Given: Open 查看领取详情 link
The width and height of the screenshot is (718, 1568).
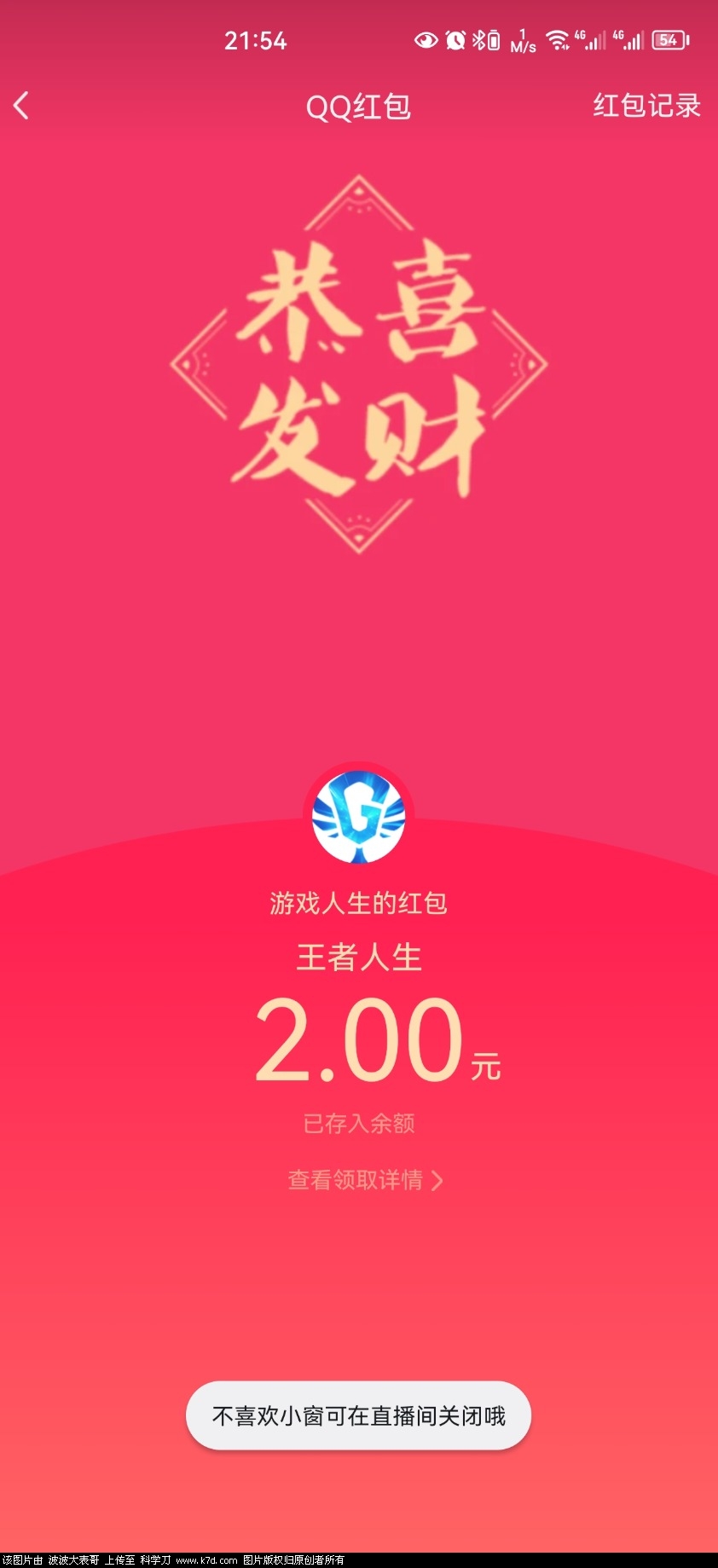Looking at the screenshot, I should point(365,1180).
